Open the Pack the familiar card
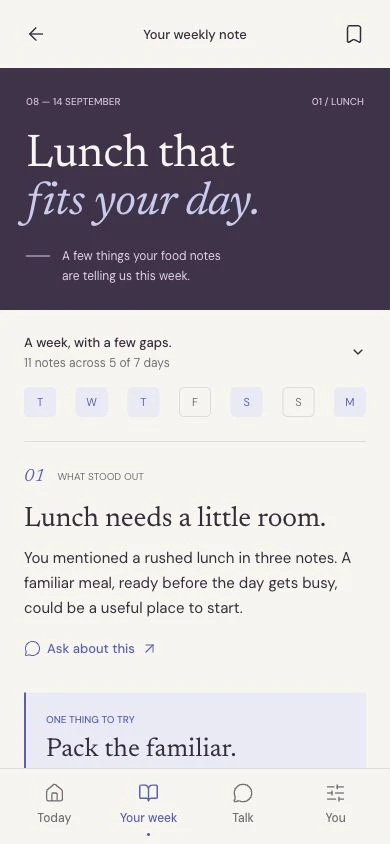This screenshot has height=844, width=390. pyautogui.click(x=195, y=730)
